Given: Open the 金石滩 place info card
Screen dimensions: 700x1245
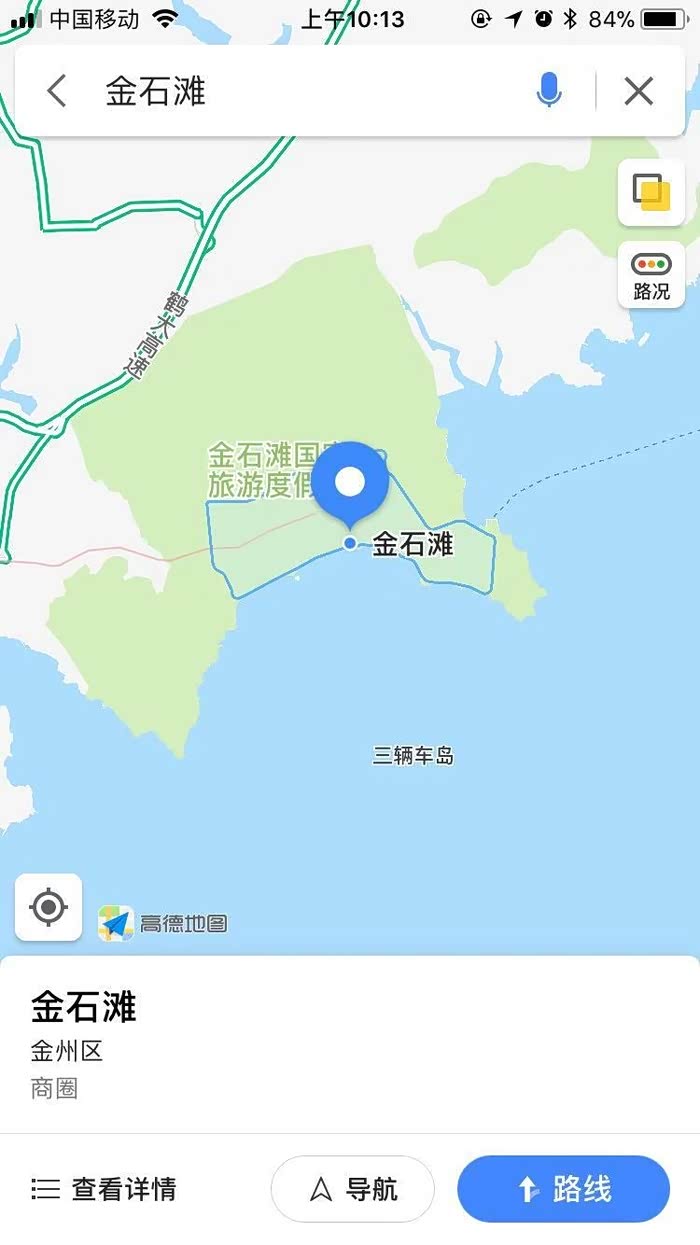Looking at the screenshot, I should (350, 1044).
